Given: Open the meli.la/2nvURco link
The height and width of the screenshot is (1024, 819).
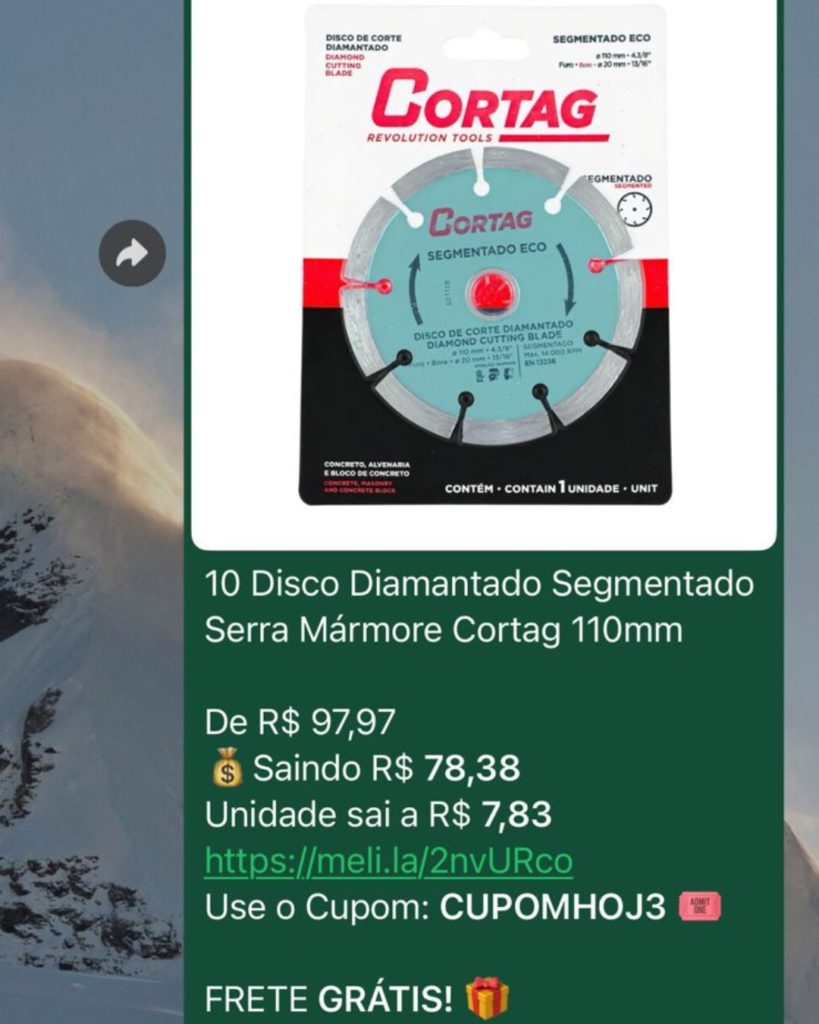Looking at the screenshot, I should click(388, 861).
